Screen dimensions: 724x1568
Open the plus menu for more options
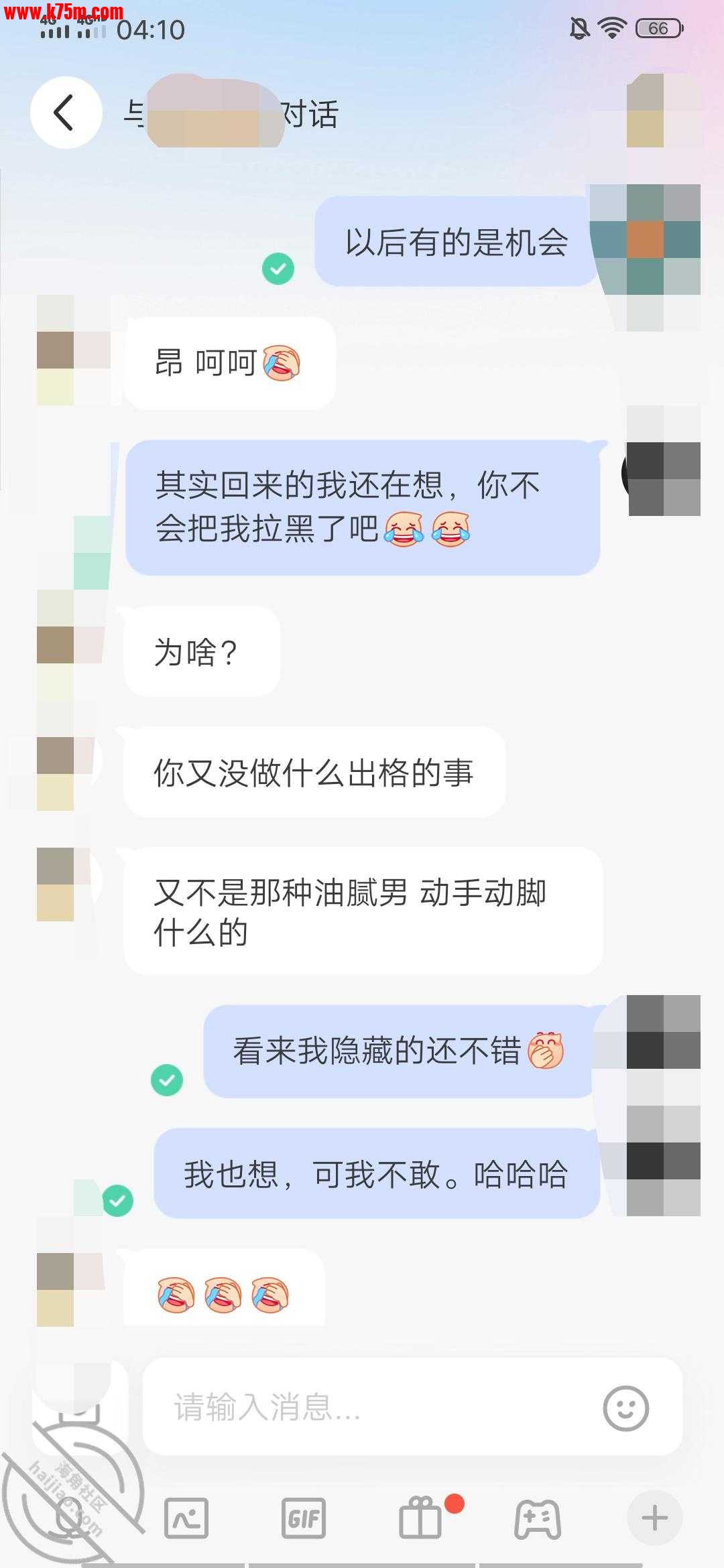(x=654, y=1518)
